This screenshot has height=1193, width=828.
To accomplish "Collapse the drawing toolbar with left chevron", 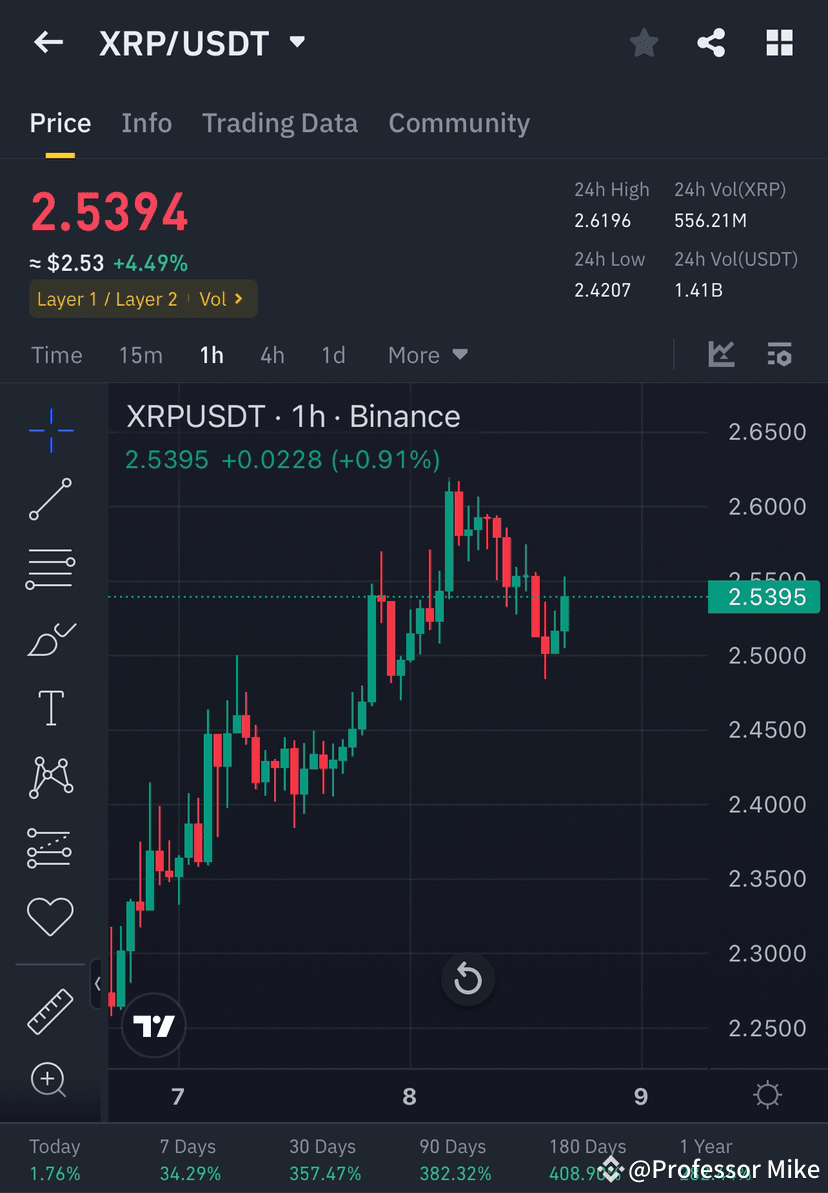I will tap(99, 984).
